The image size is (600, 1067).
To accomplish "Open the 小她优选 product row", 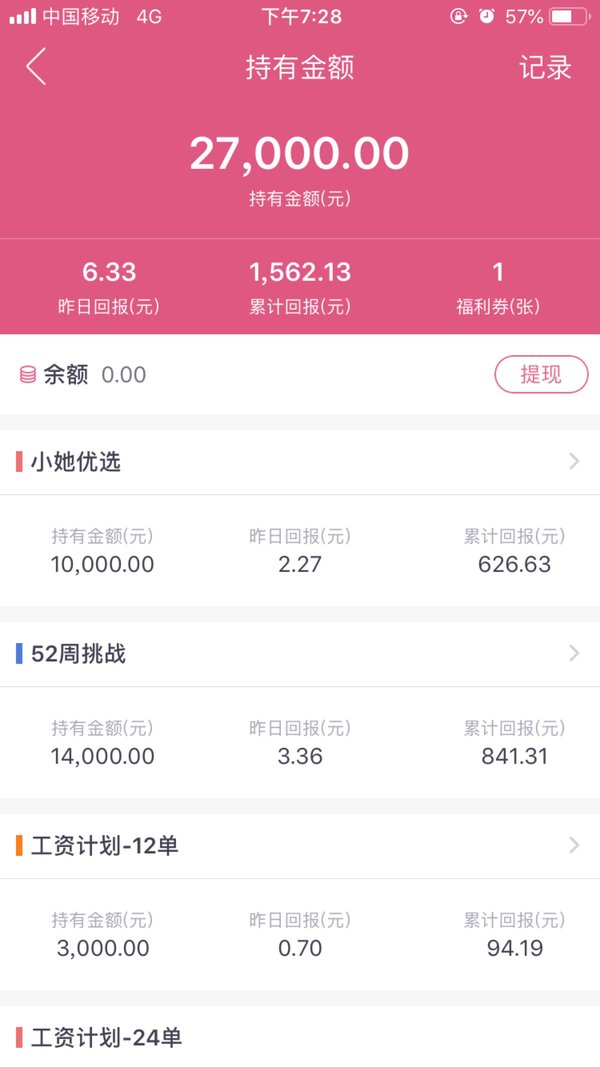I will 300,462.
